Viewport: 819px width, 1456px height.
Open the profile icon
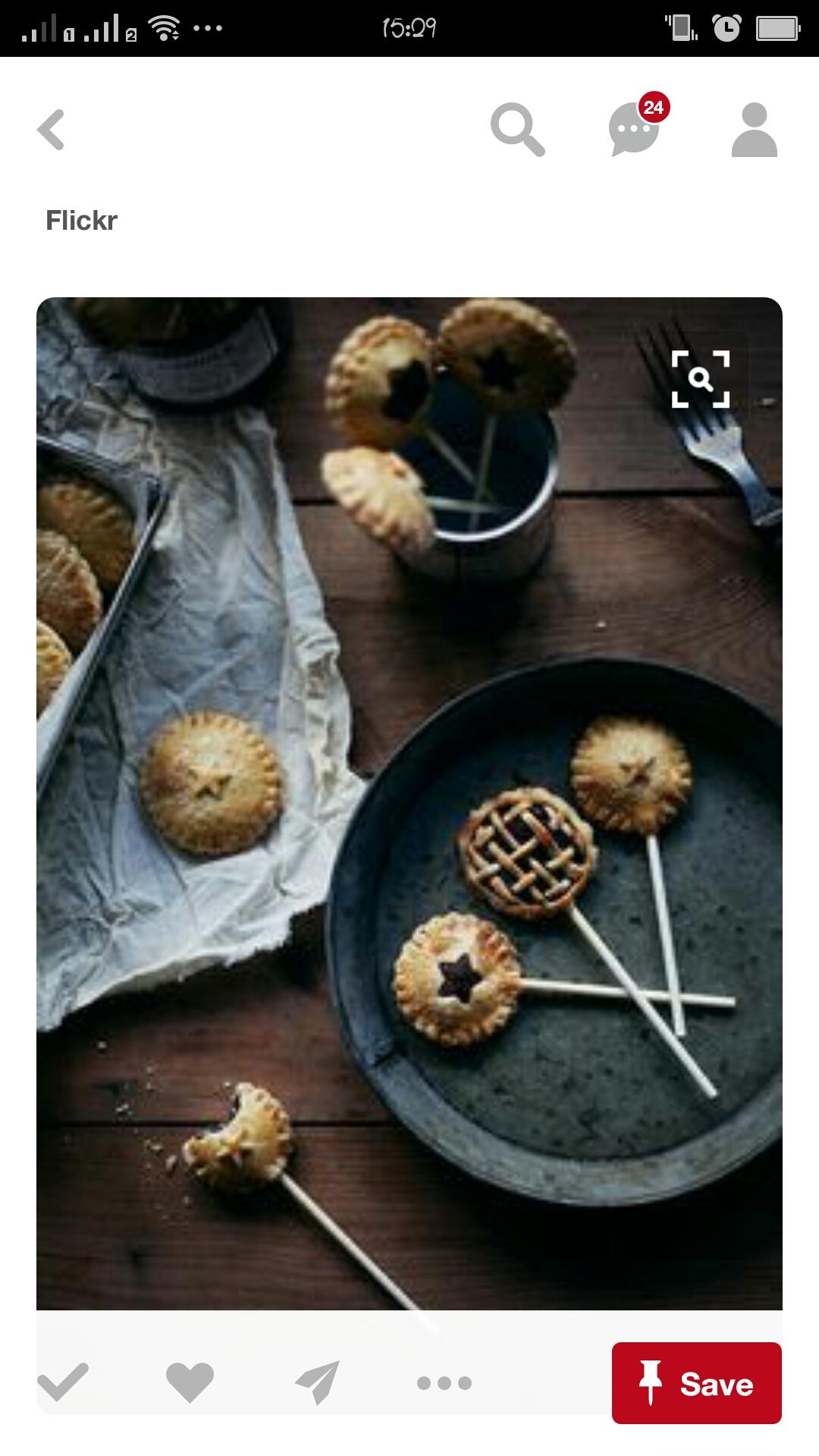754,130
